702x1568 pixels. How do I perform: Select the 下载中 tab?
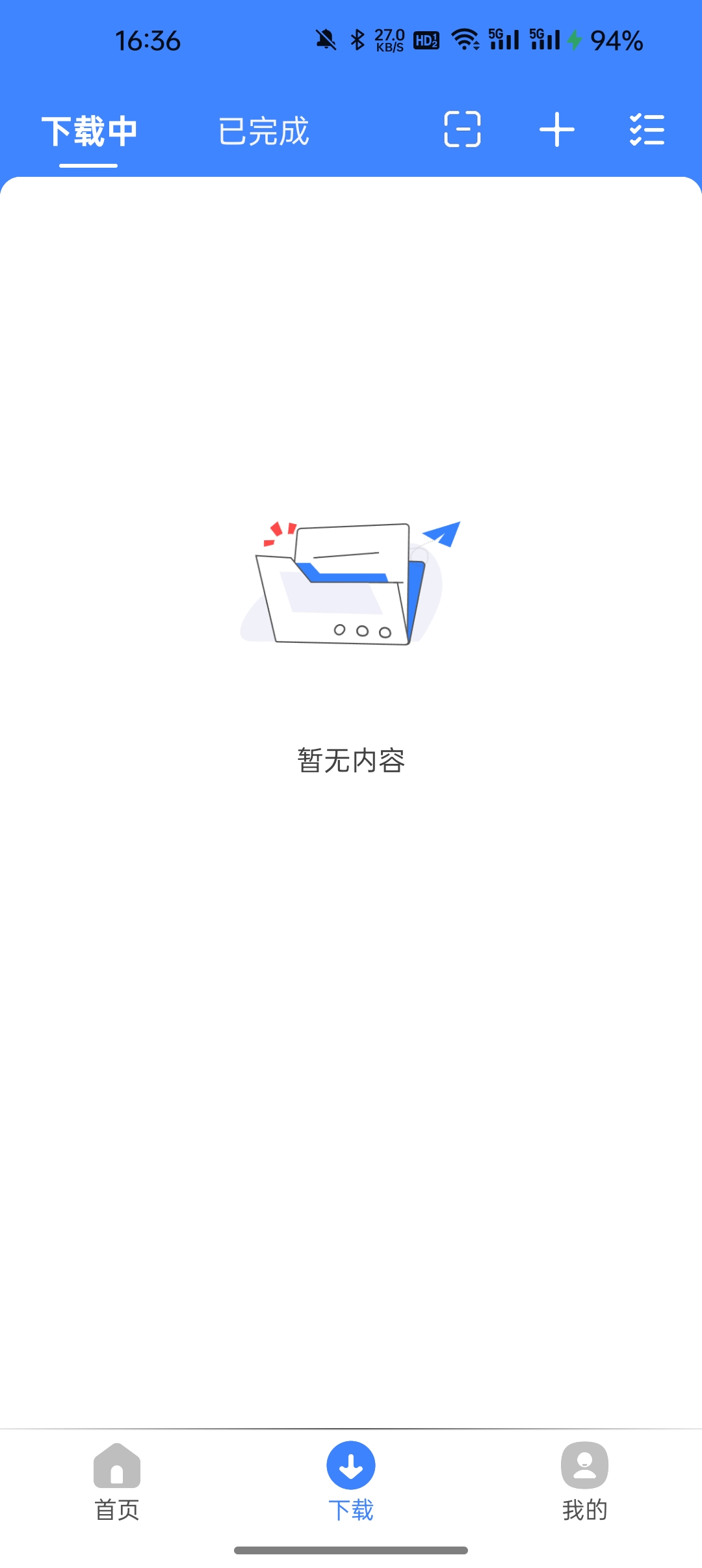[x=88, y=130]
